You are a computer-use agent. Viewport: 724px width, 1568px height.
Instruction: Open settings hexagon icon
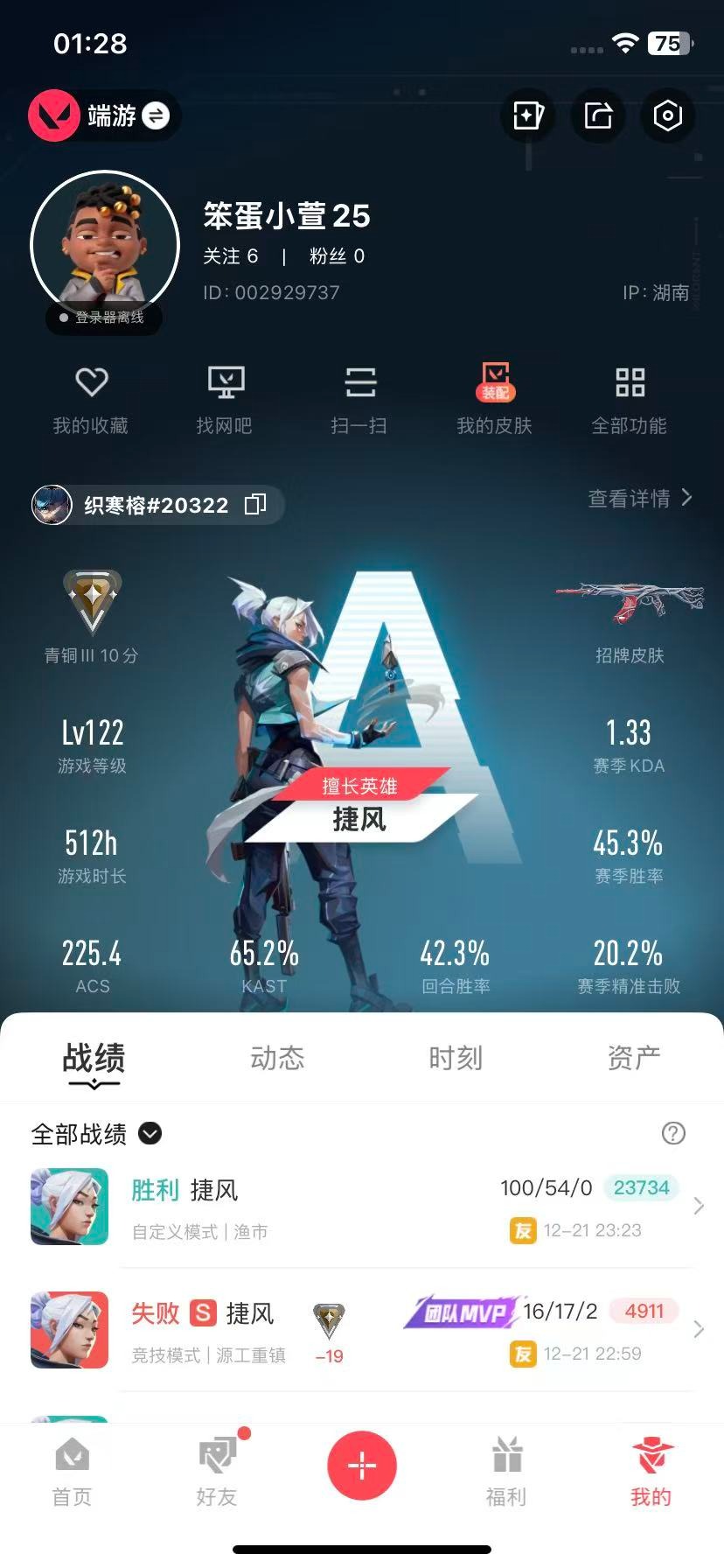click(x=667, y=115)
